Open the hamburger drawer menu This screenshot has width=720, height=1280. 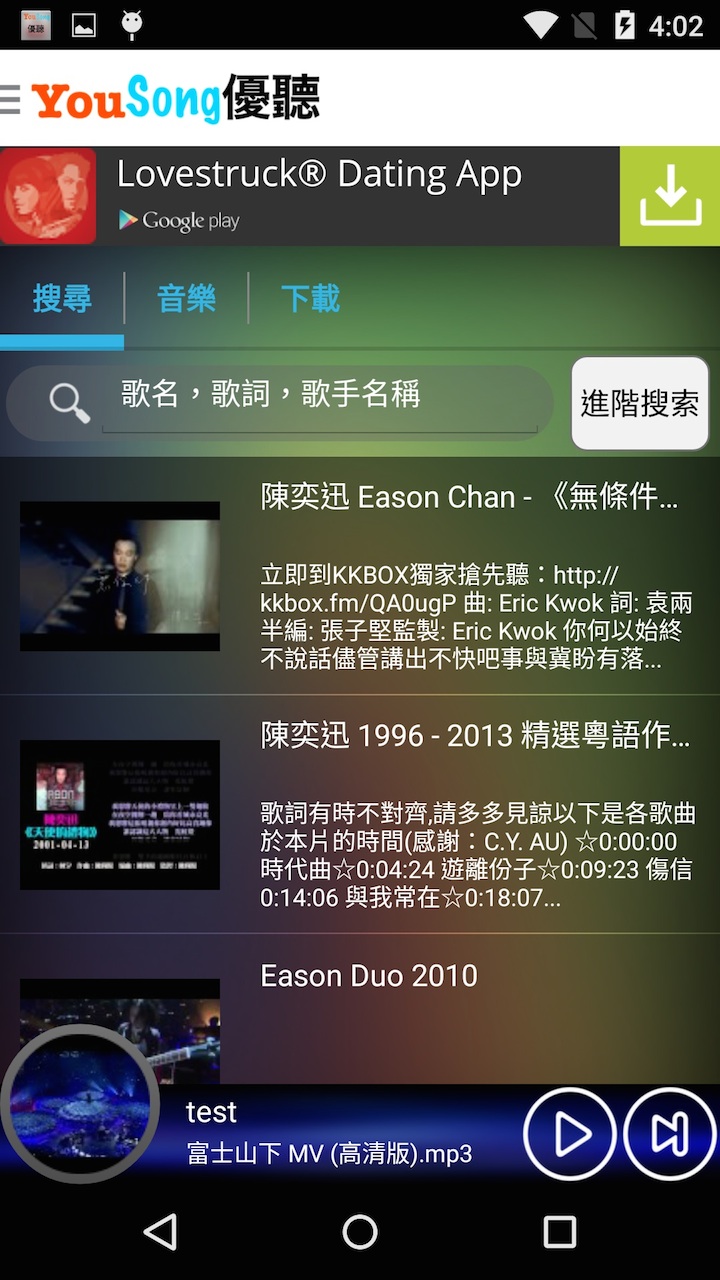(x=11, y=99)
